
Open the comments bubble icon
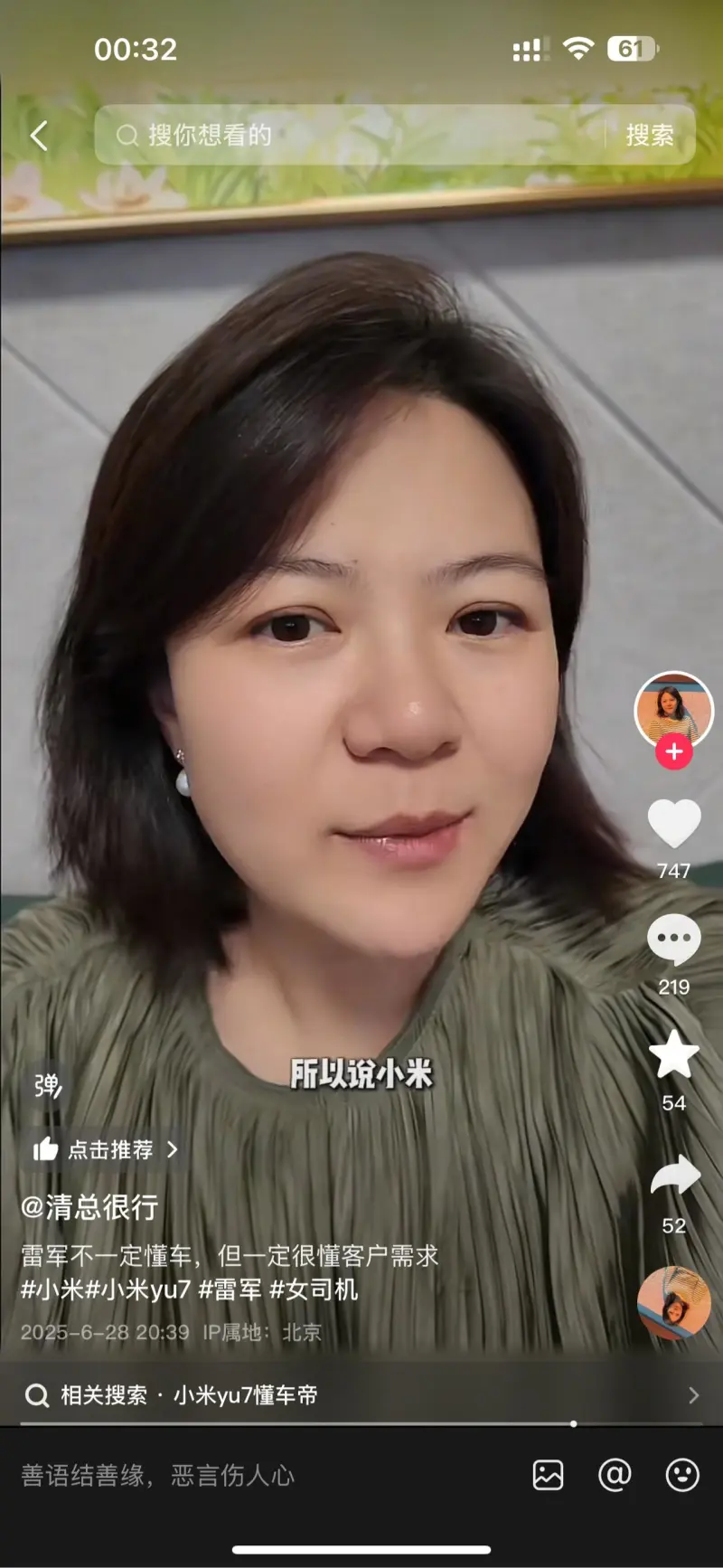674,940
